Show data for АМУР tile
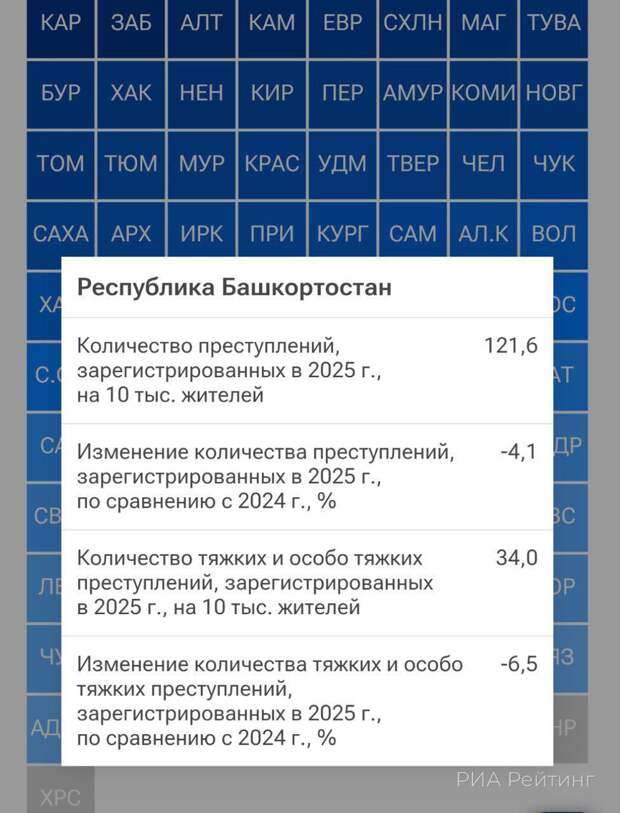 [412, 93]
